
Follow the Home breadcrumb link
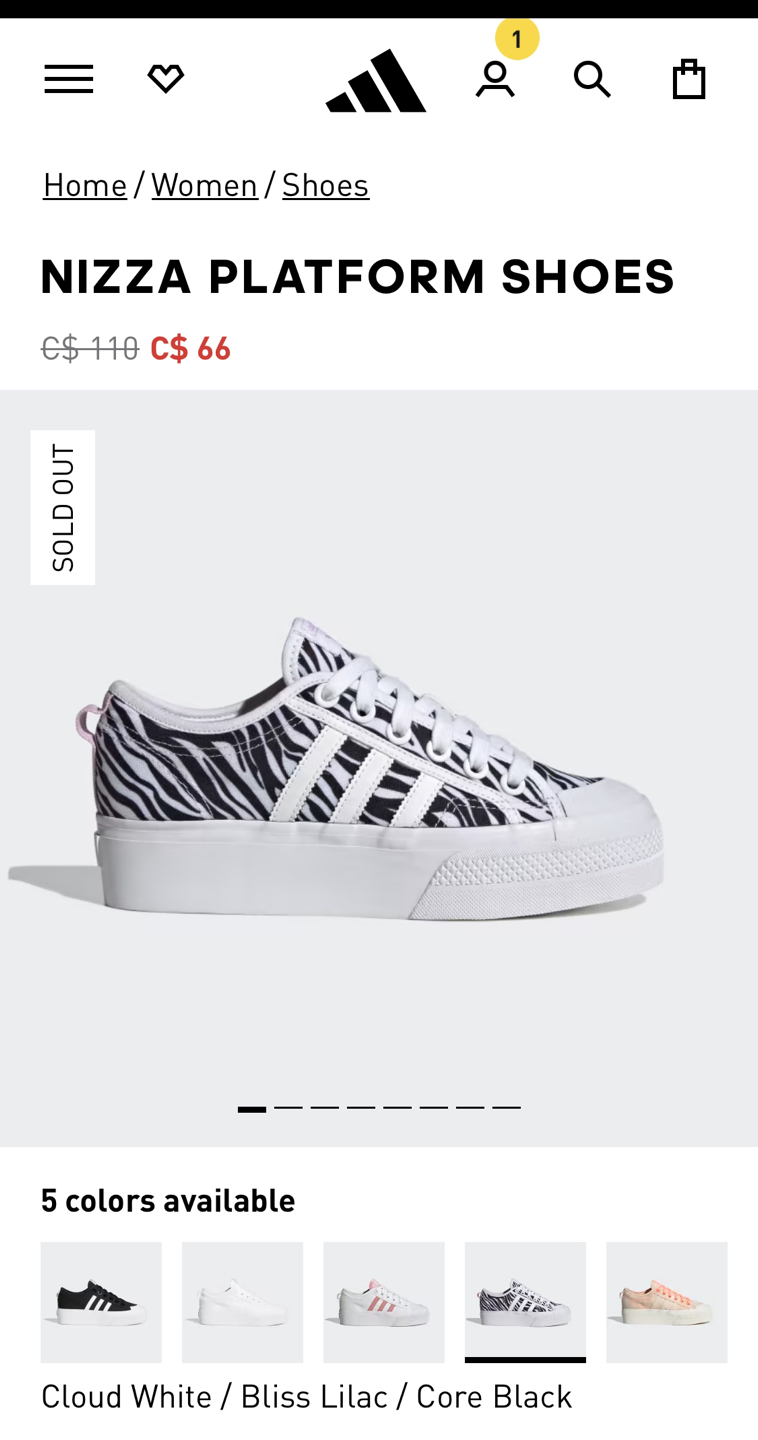tap(85, 185)
